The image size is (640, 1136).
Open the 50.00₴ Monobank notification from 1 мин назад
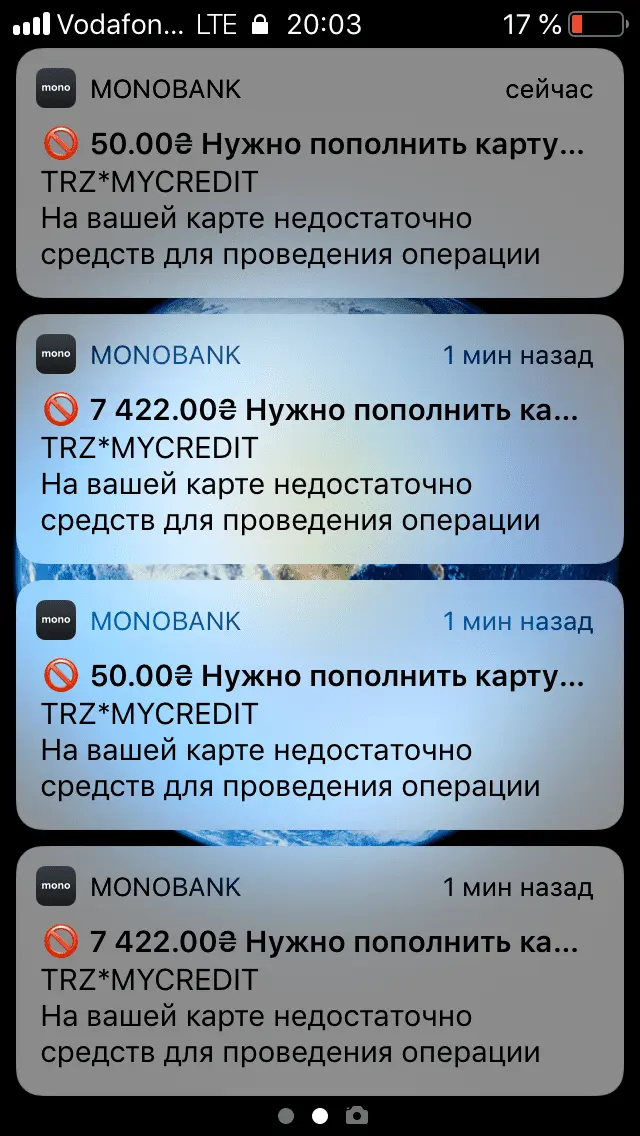[319, 705]
